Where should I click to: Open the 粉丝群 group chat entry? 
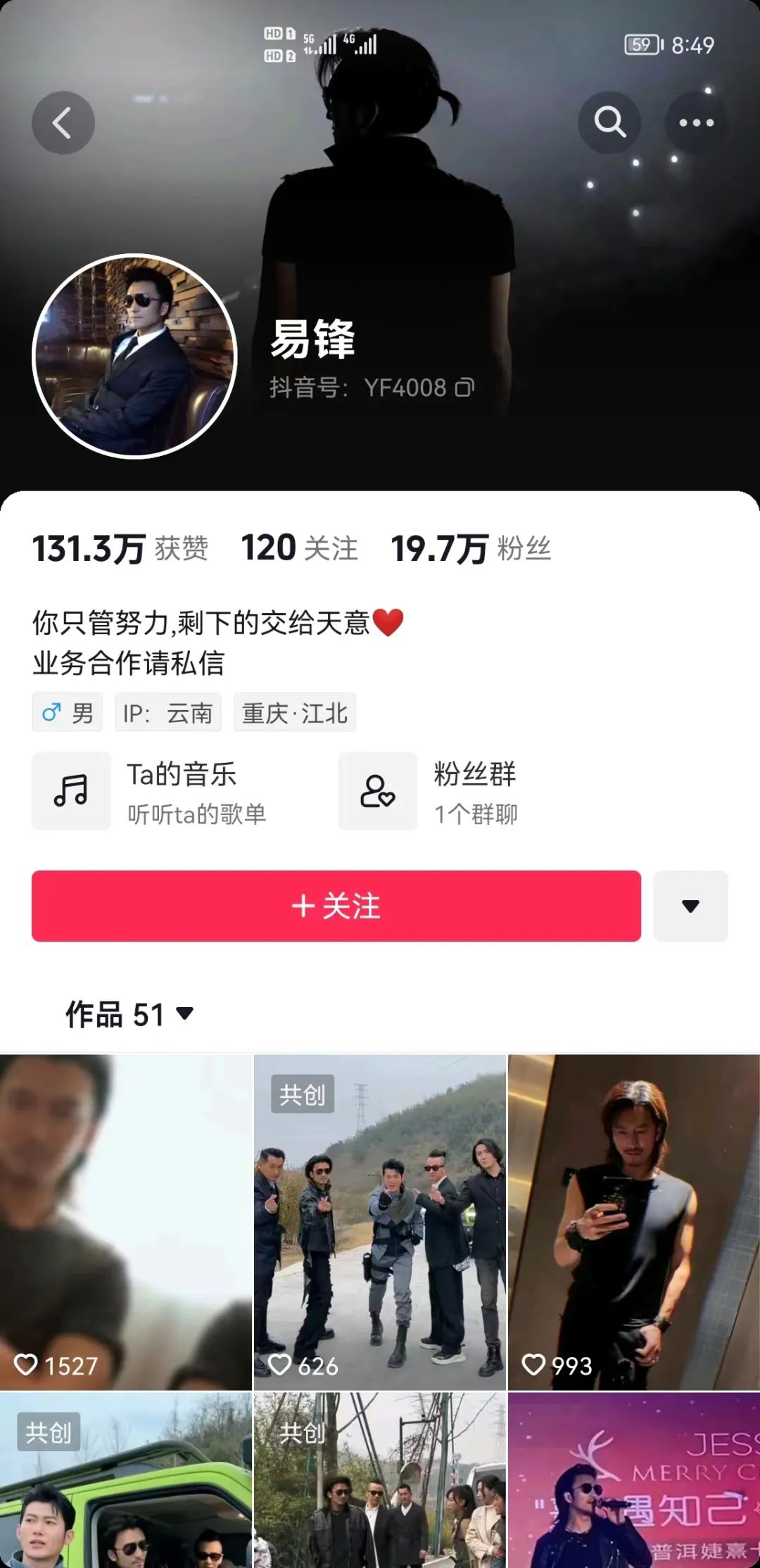pos(429,792)
